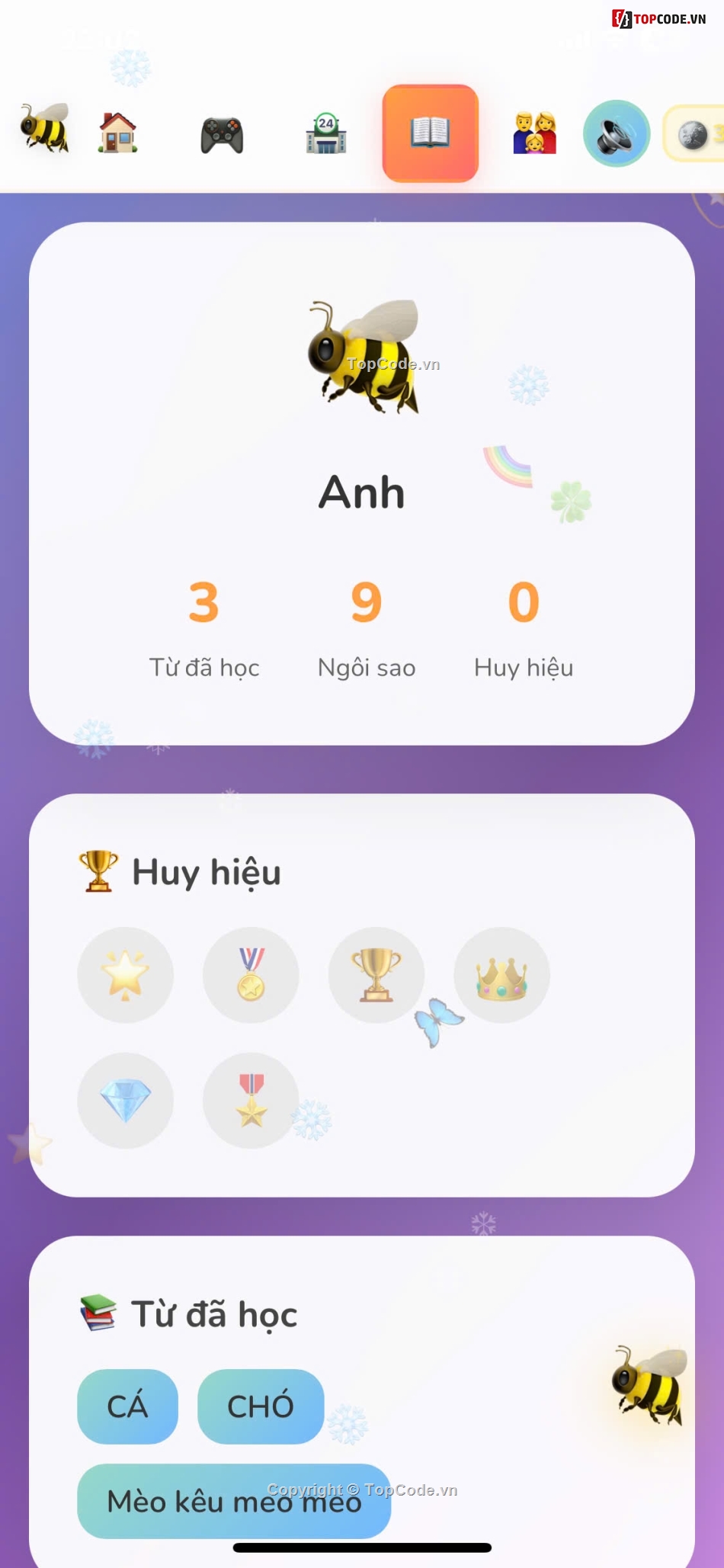Click the CHÓ word chip
This screenshot has width=724, height=1568.
click(261, 1406)
